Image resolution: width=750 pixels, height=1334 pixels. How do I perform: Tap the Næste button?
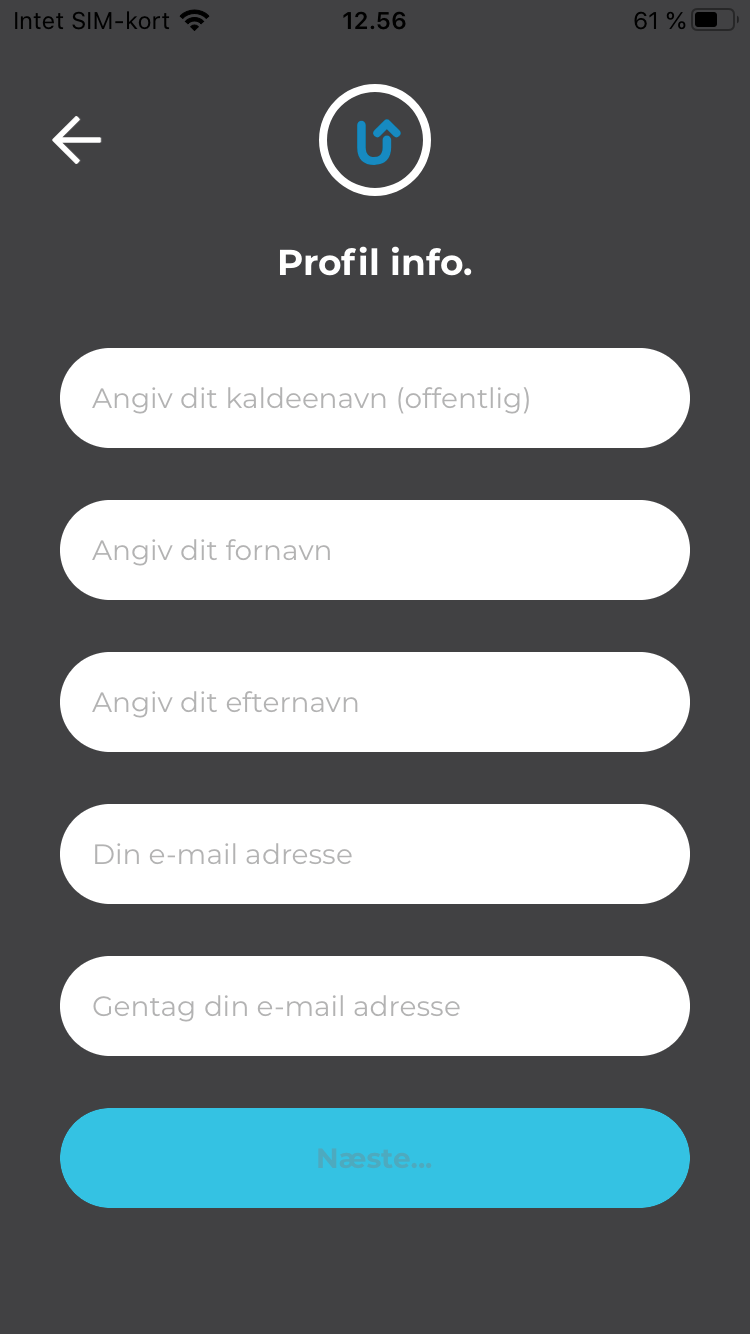375,1158
